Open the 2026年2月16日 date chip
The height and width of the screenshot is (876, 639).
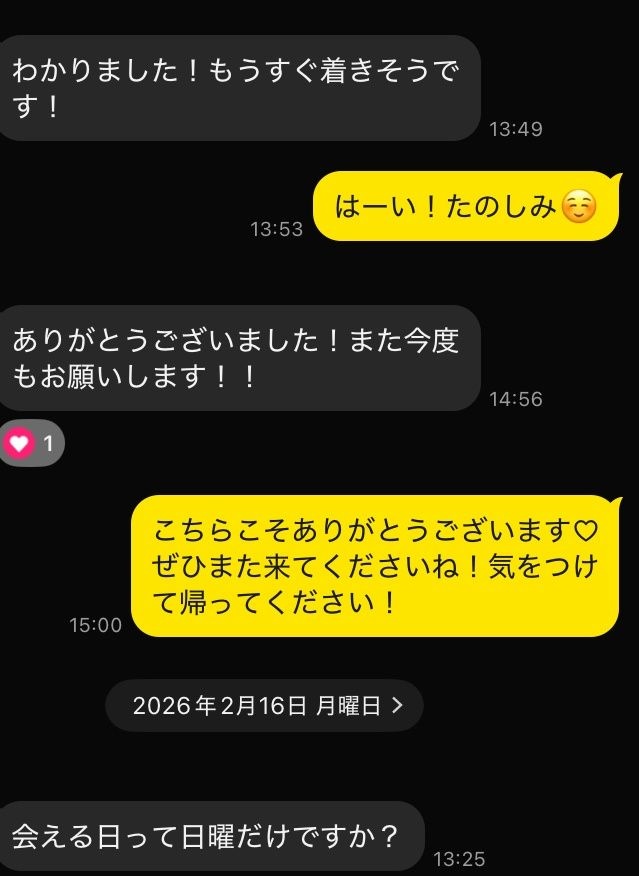(265, 706)
